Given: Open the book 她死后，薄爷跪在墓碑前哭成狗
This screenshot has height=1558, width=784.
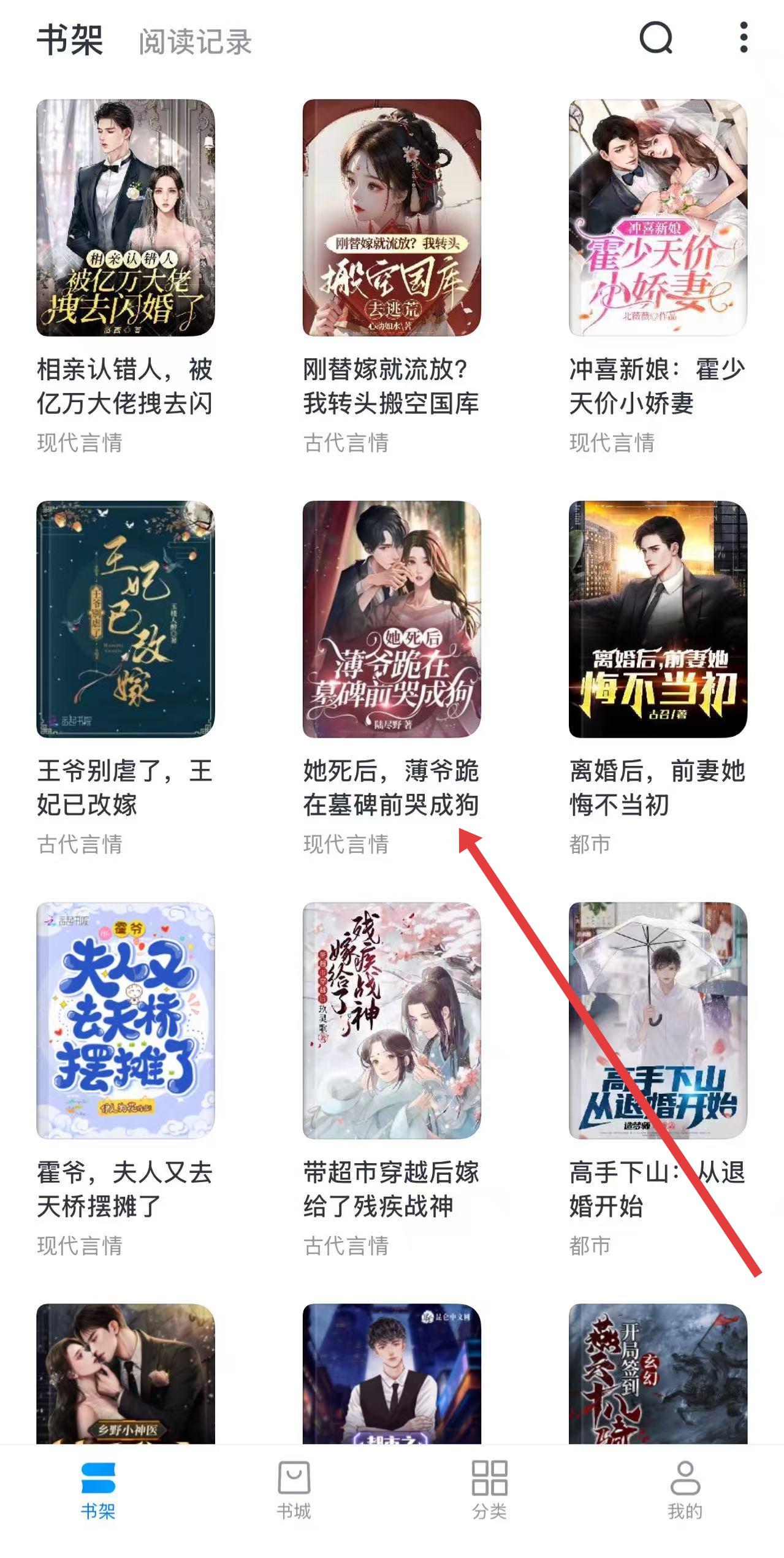Looking at the screenshot, I should coord(392,619).
